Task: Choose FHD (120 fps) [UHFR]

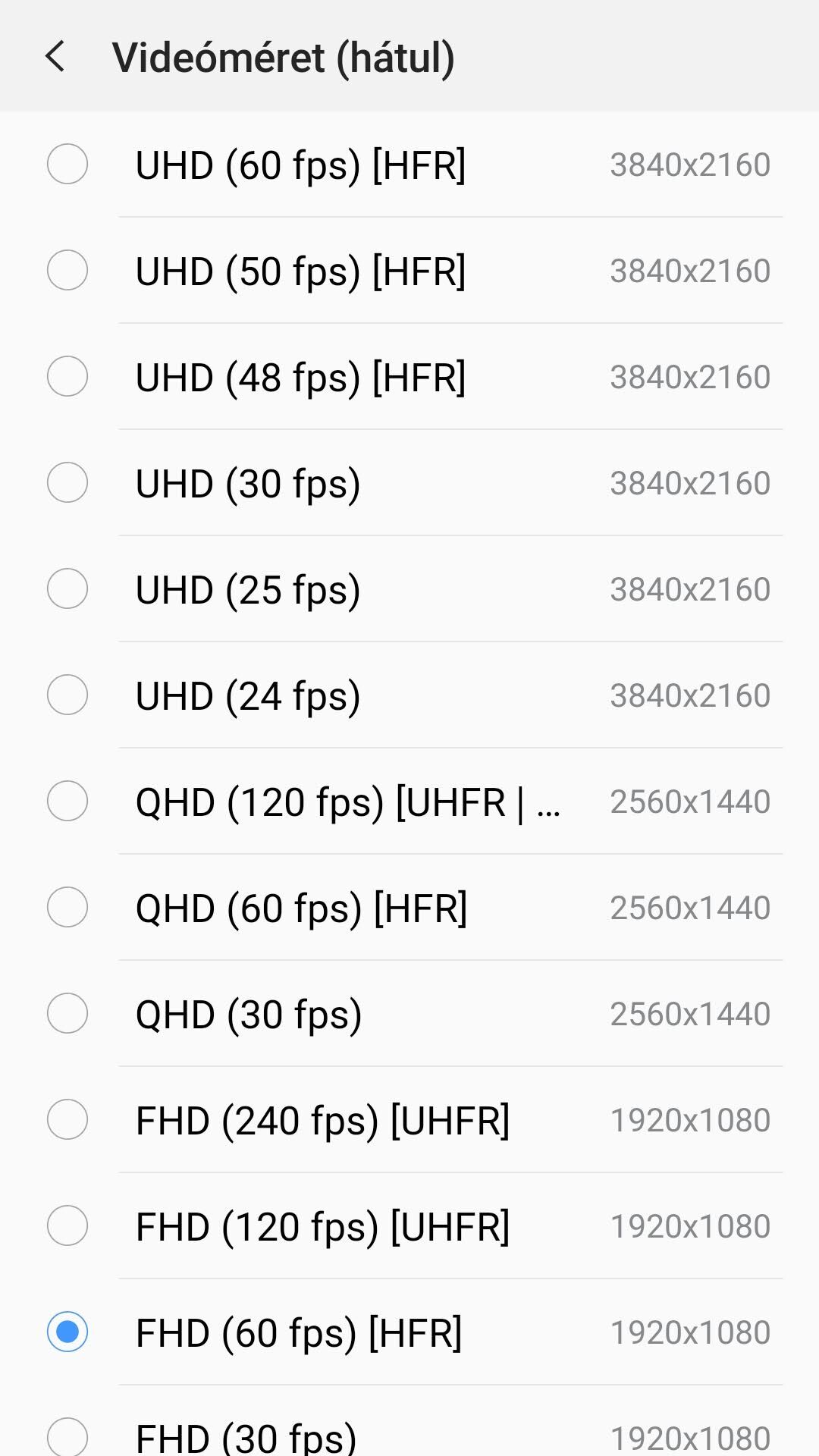Action: click(x=409, y=1226)
